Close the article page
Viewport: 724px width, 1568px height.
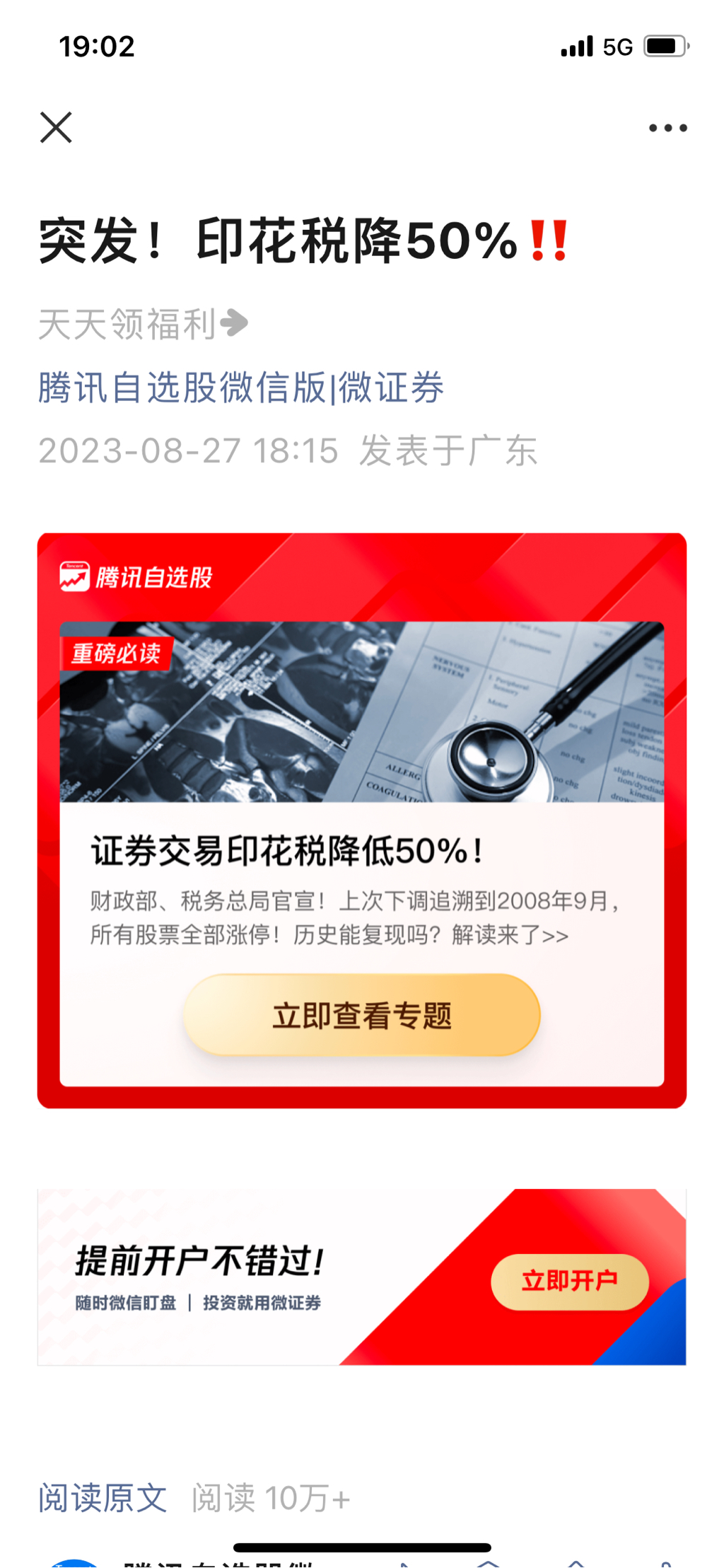pos(56,128)
